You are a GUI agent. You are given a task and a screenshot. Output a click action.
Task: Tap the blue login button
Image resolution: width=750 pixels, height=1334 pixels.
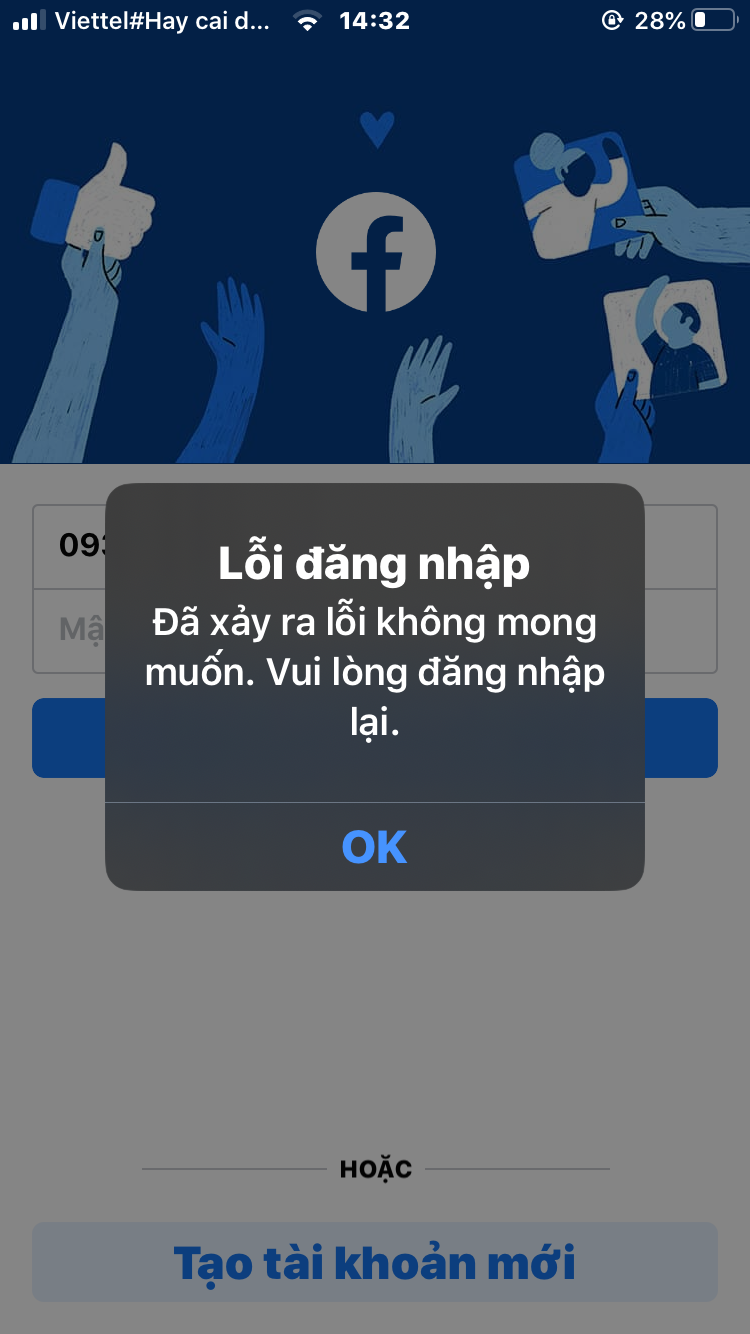point(680,738)
